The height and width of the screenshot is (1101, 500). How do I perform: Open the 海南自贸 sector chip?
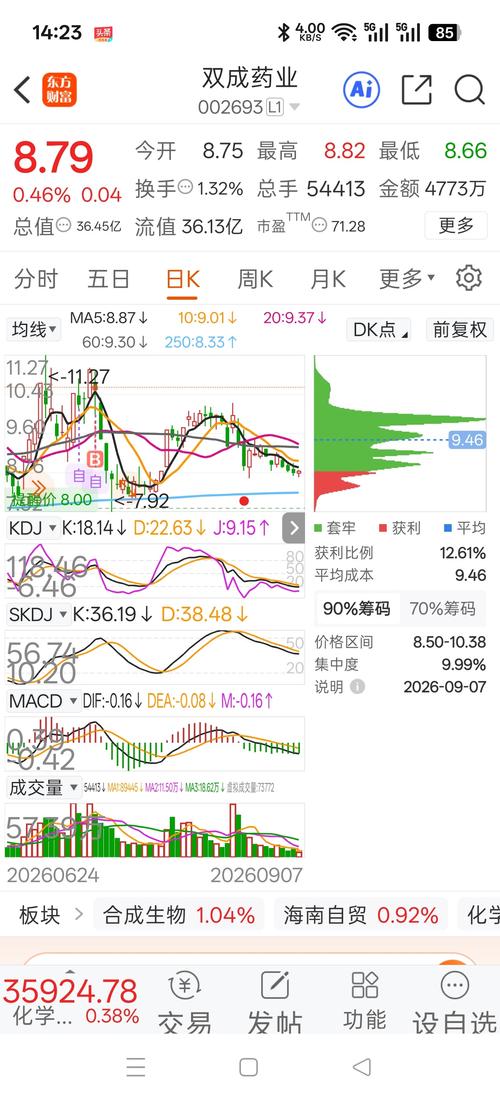(361, 915)
